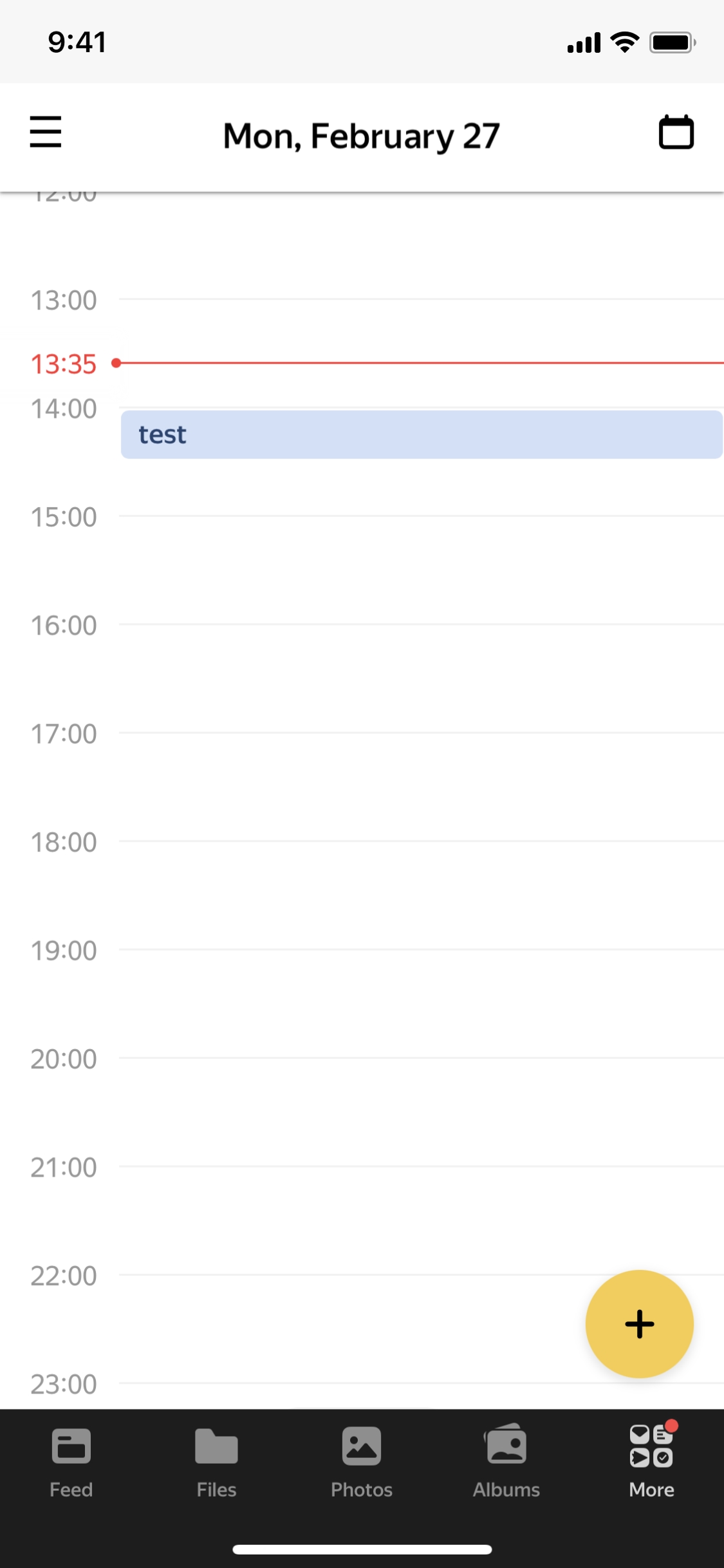Open the calendar date picker icon
This screenshot has height=1568, width=724.
[676, 133]
